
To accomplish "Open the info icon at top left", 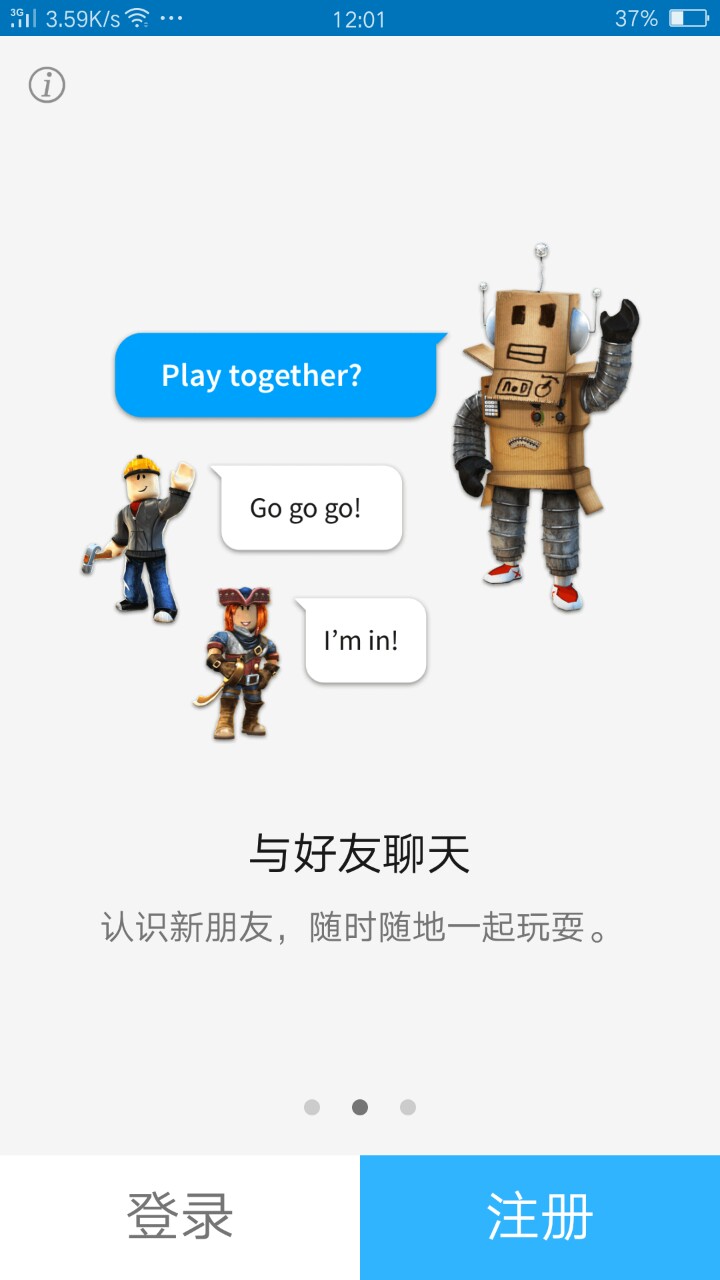I will [47, 85].
